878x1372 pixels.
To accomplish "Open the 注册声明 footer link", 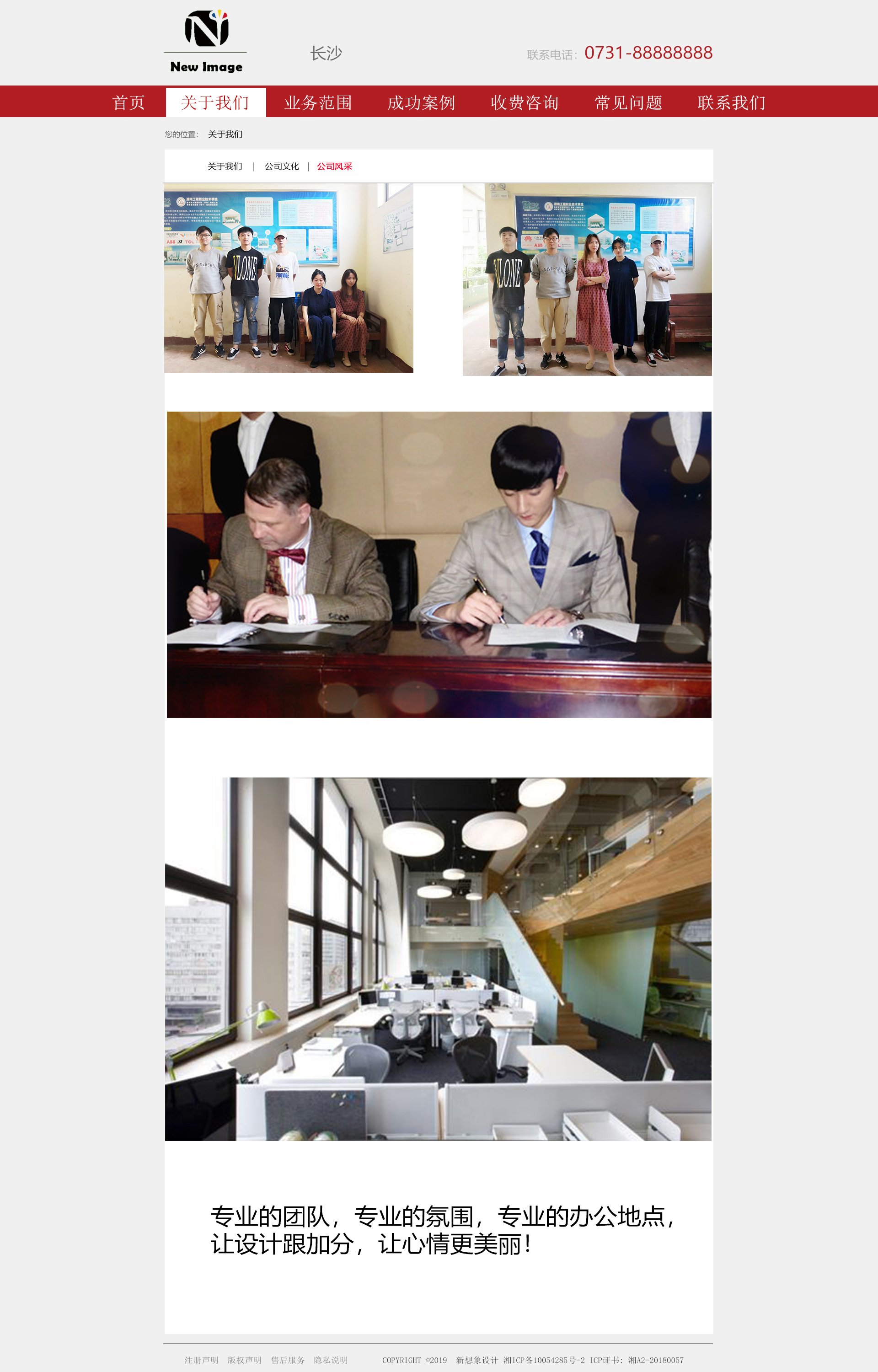I will click(x=201, y=1360).
